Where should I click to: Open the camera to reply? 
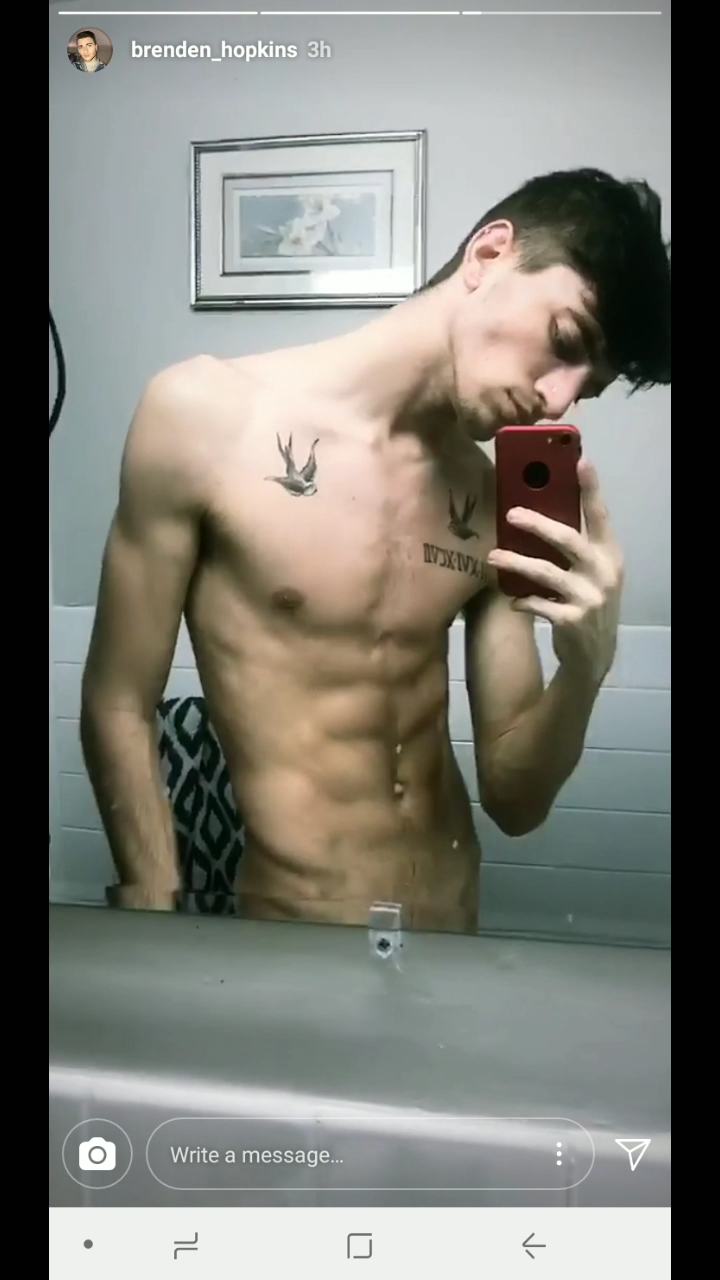(x=97, y=1155)
